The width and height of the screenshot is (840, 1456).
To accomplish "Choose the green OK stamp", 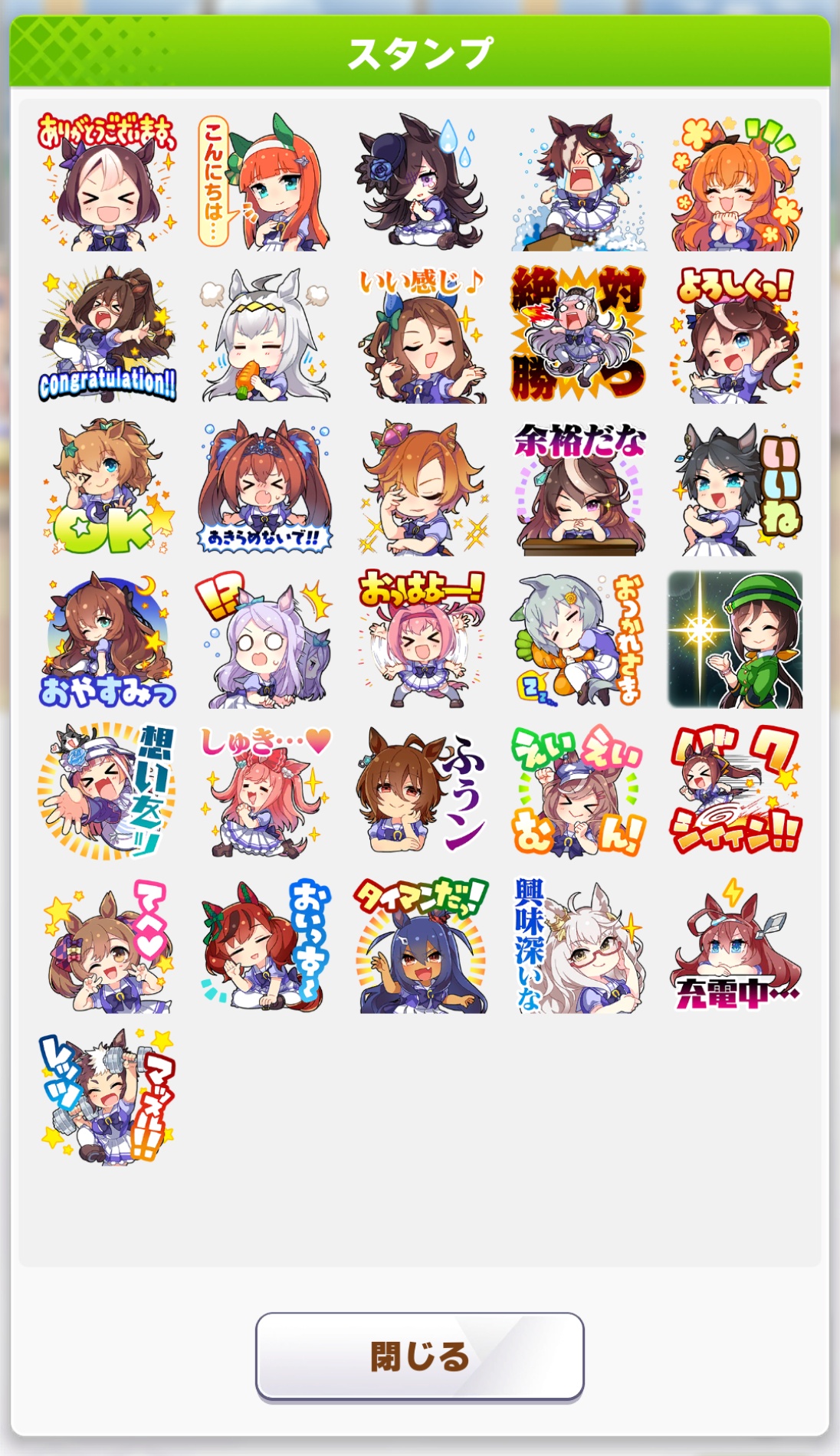I will [107, 487].
